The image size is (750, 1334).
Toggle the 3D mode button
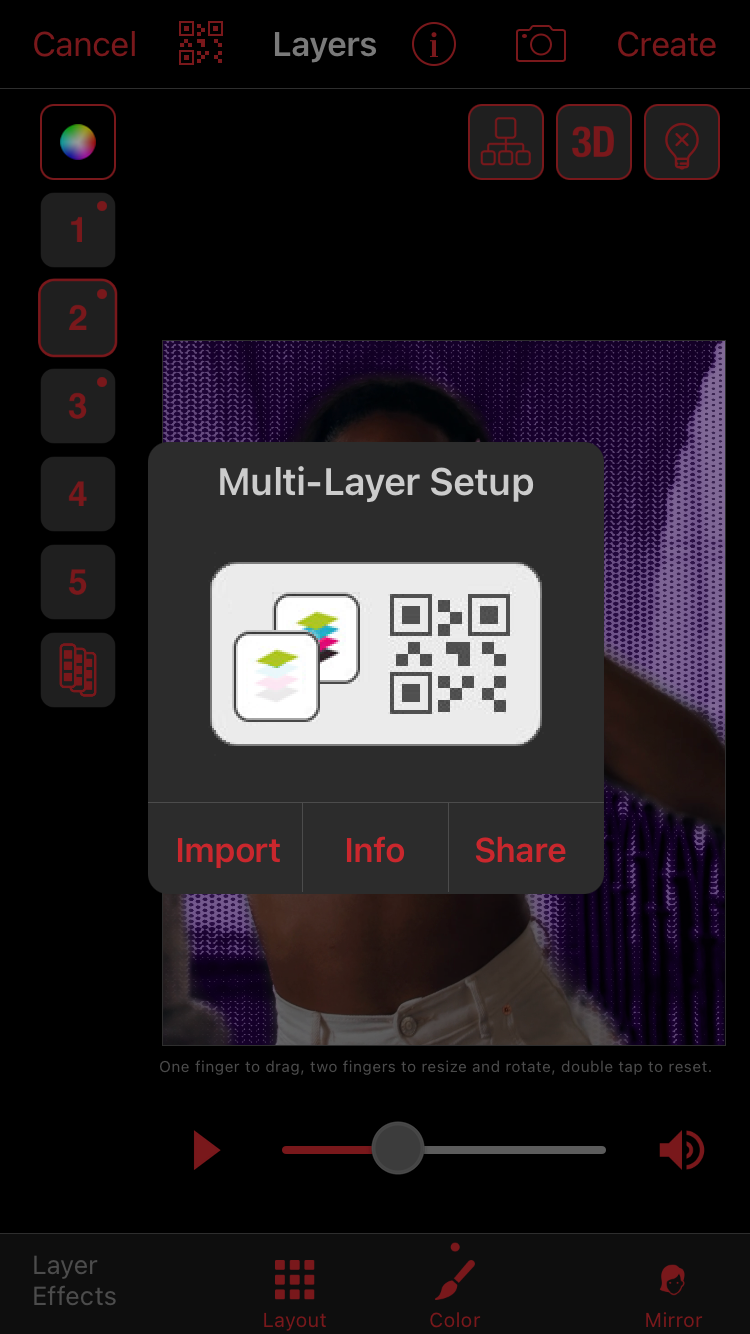pyautogui.click(x=593, y=142)
